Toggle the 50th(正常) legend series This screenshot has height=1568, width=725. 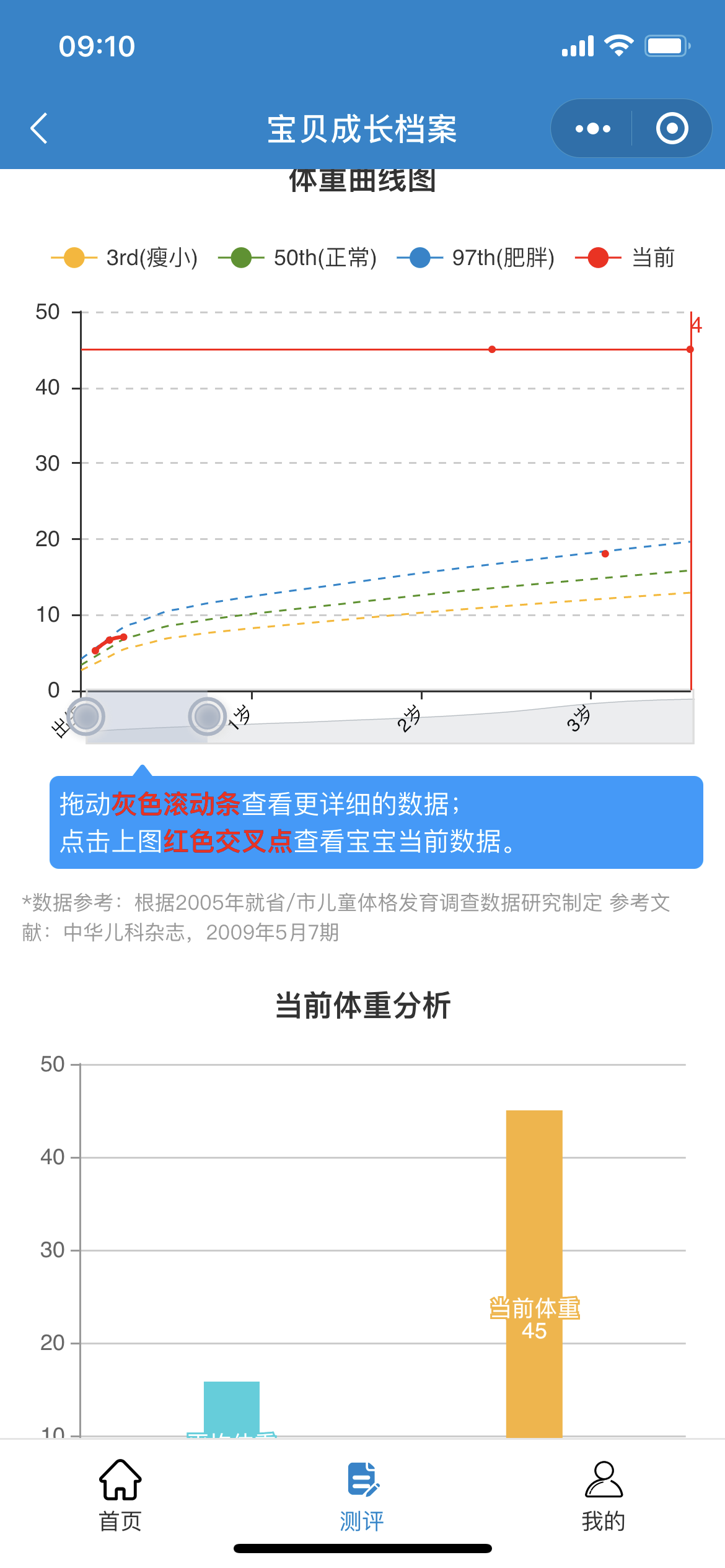(298, 258)
